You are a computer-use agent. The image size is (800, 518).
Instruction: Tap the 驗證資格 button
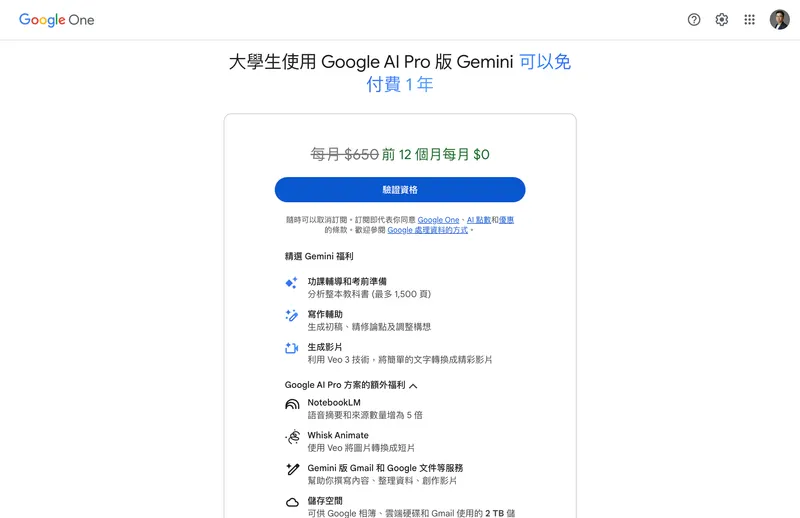click(x=400, y=190)
